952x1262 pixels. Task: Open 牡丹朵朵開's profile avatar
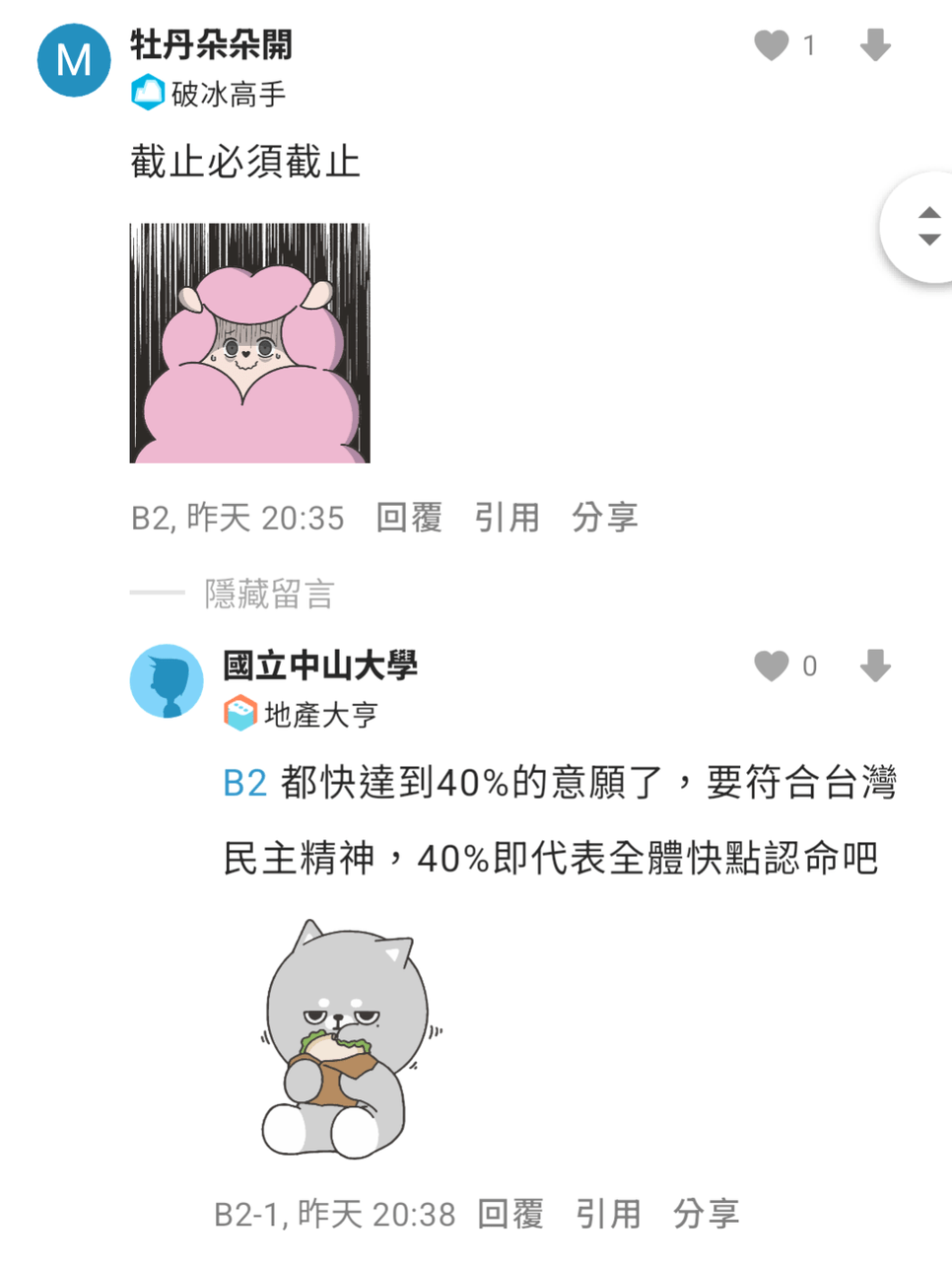tap(74, 61)
